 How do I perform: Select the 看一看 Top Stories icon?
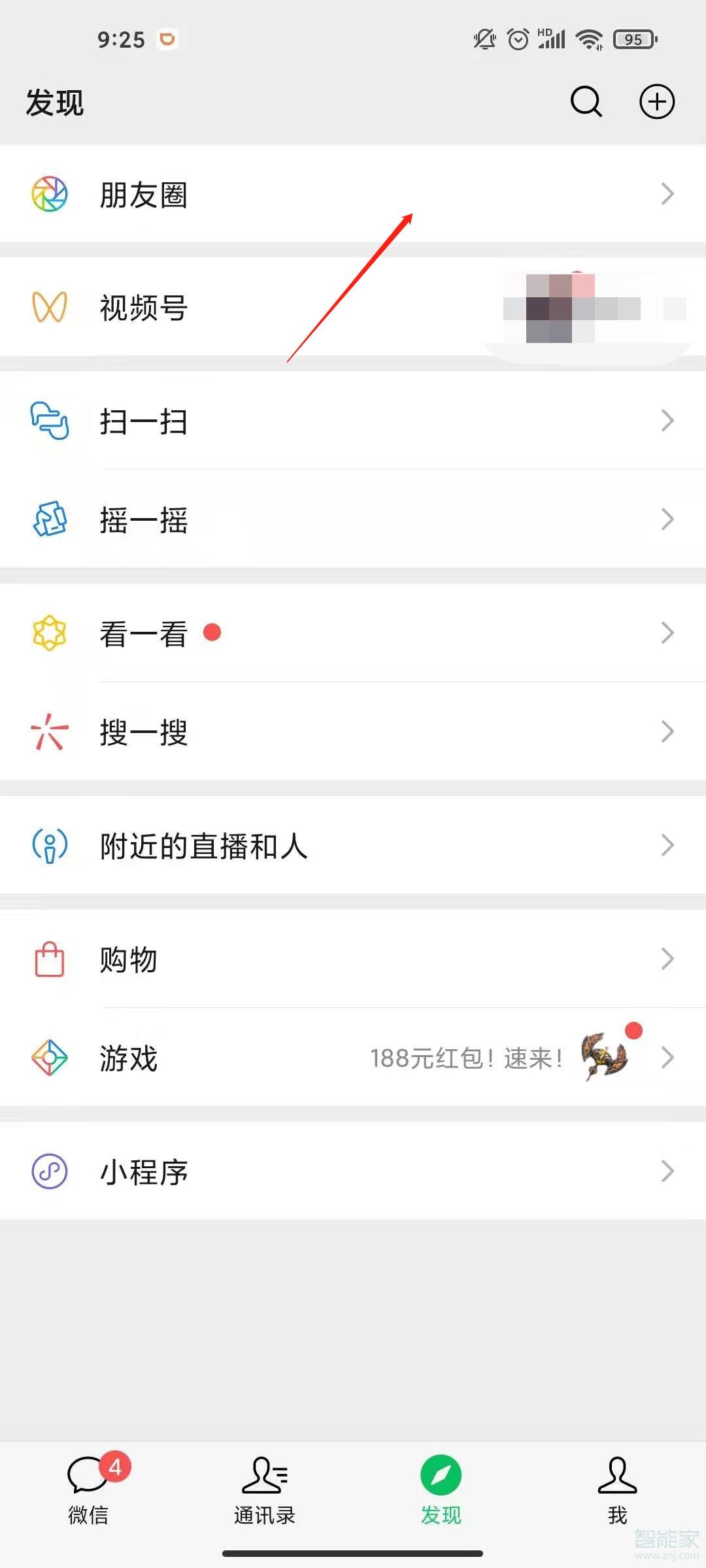point(49,632)
